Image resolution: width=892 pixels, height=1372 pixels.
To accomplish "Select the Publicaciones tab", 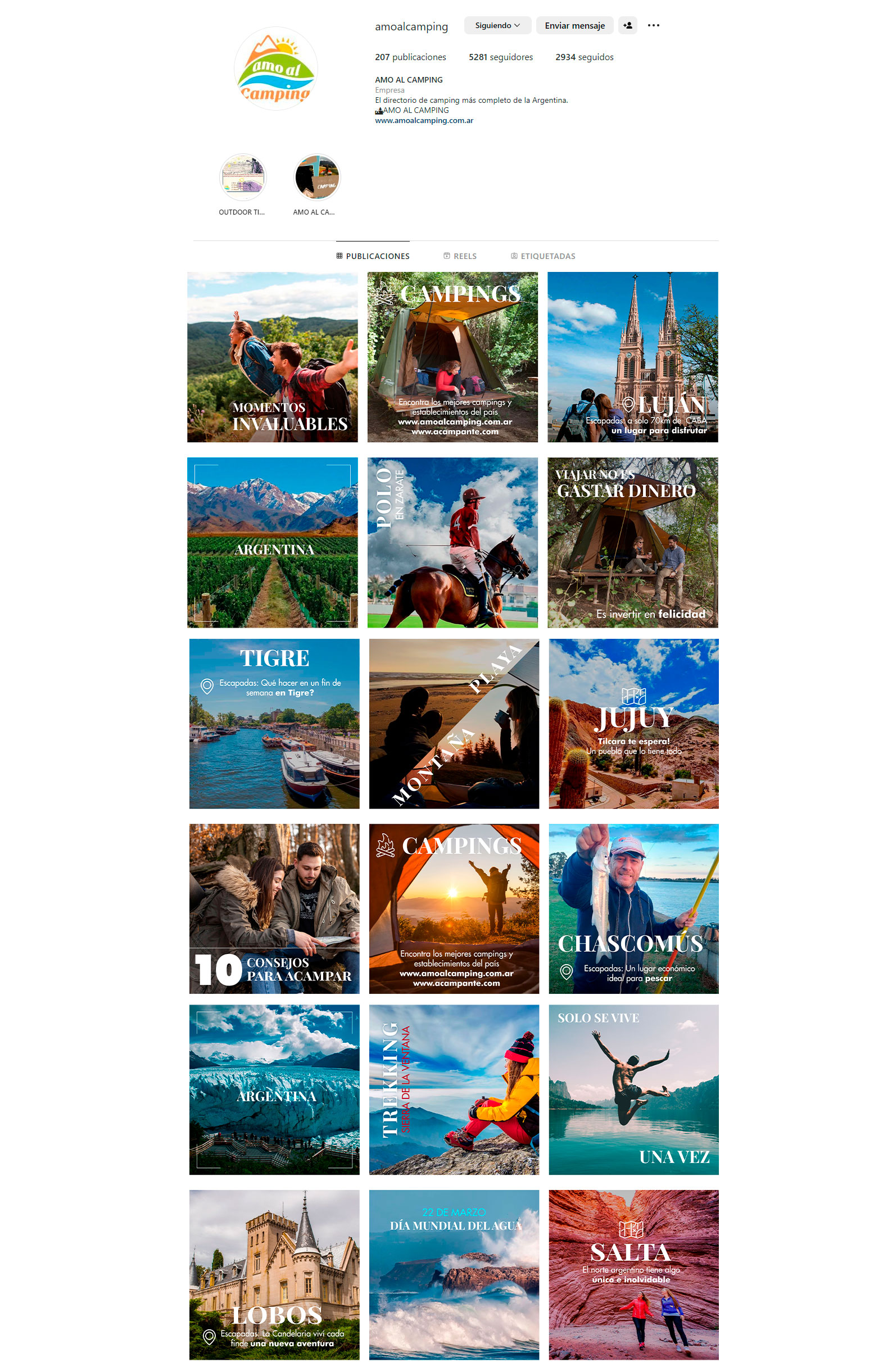I will (373, 256).
